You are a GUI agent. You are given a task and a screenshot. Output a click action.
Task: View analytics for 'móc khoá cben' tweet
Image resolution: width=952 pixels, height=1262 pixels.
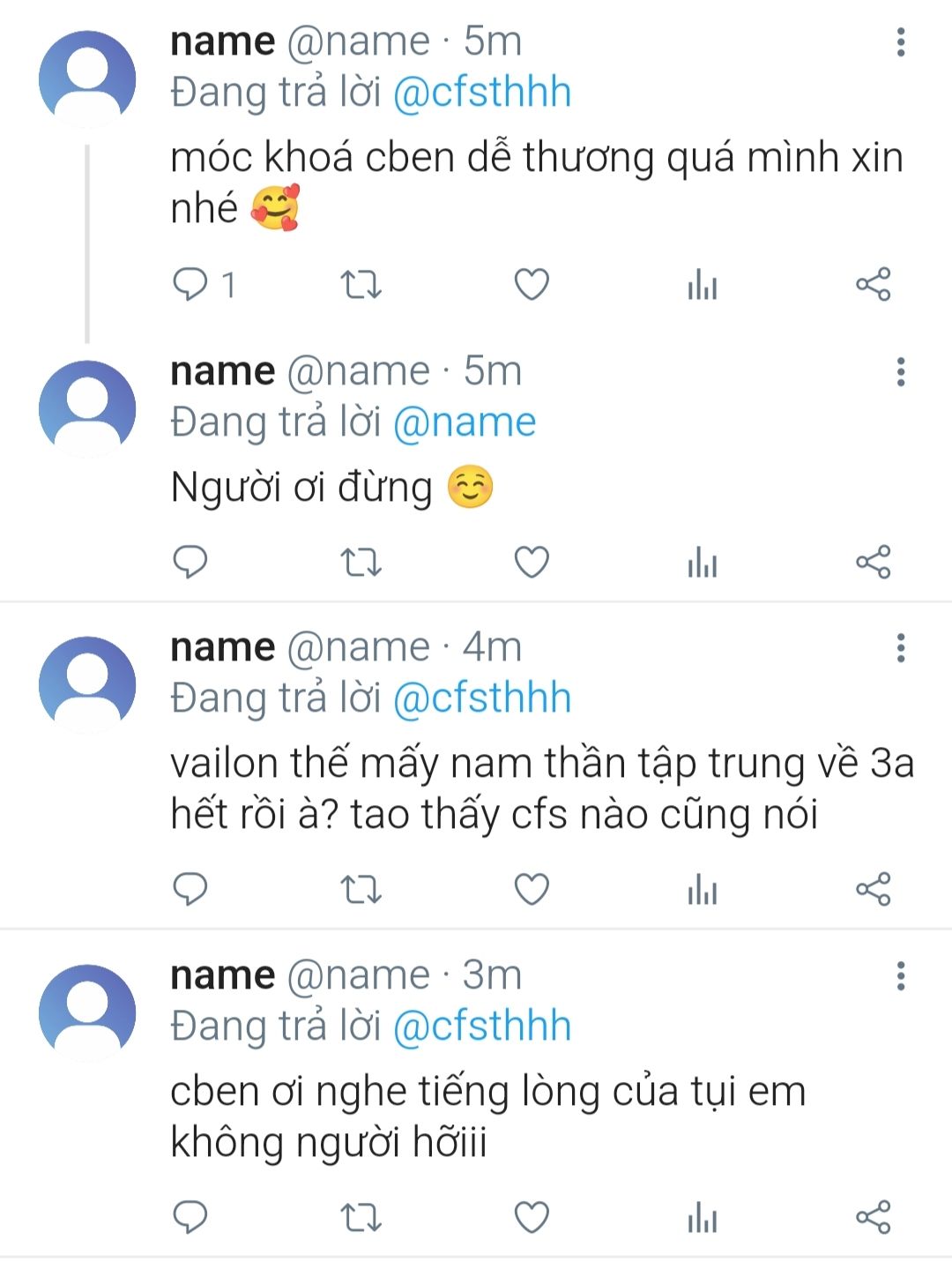703,285
